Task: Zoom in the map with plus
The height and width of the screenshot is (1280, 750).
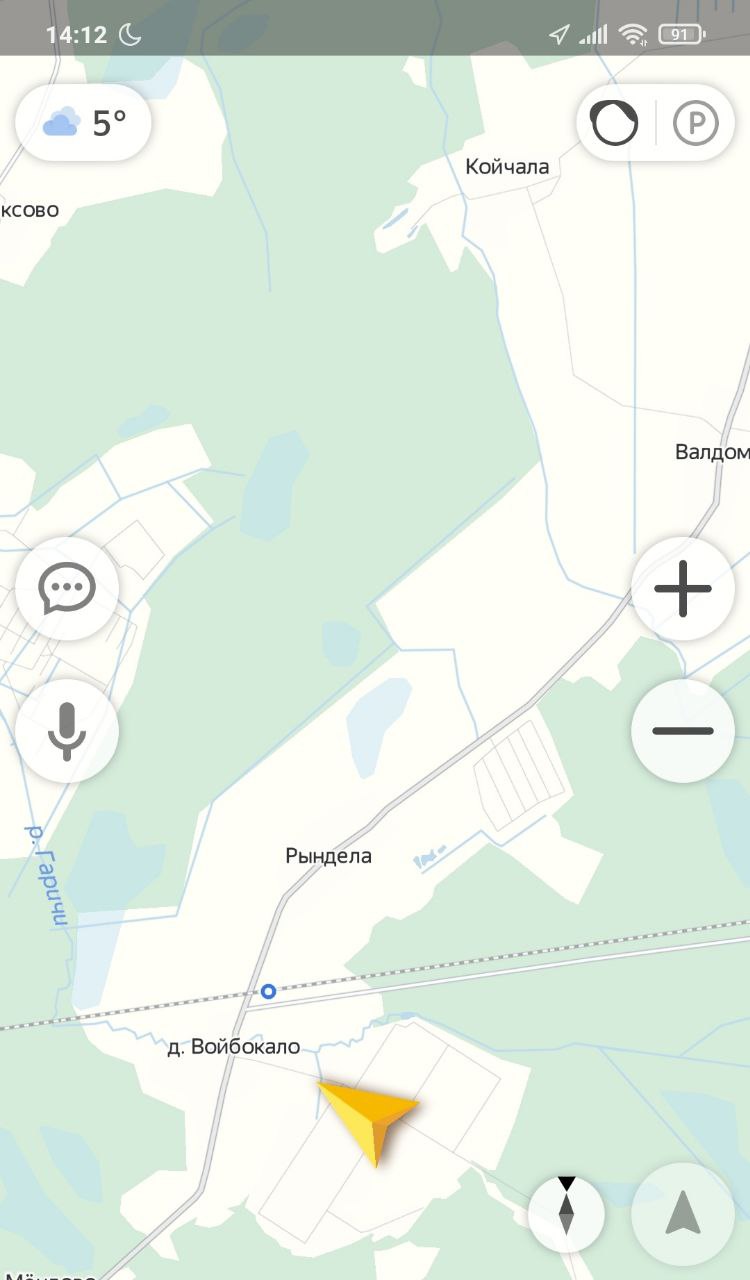Action: tap(683, 588)
